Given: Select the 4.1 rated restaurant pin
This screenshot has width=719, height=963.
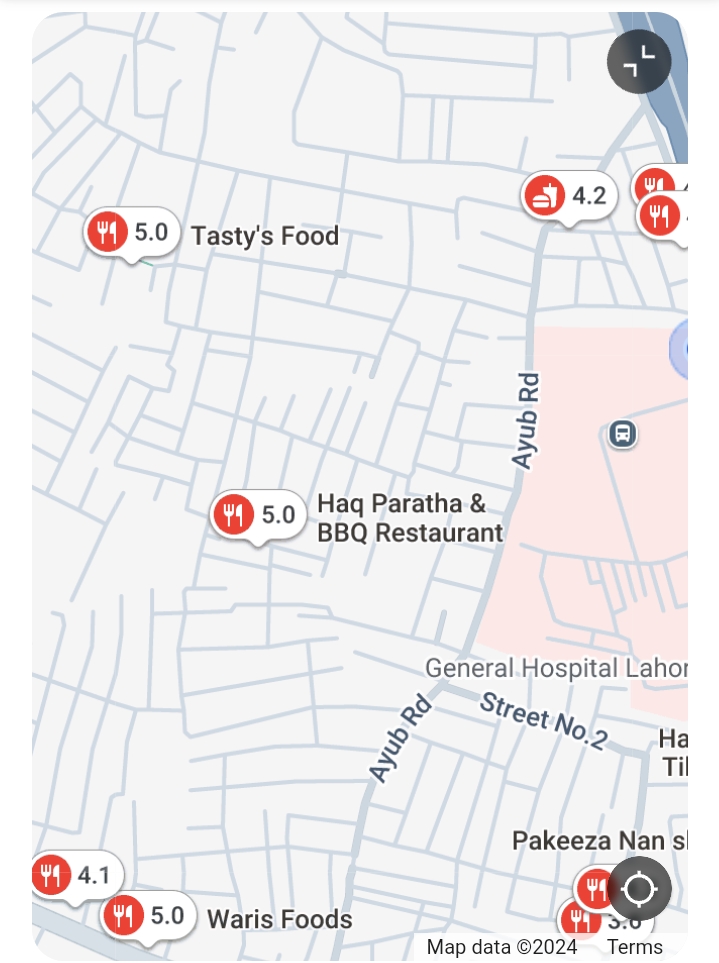Looking at the screenshot, I should point(76,876).
